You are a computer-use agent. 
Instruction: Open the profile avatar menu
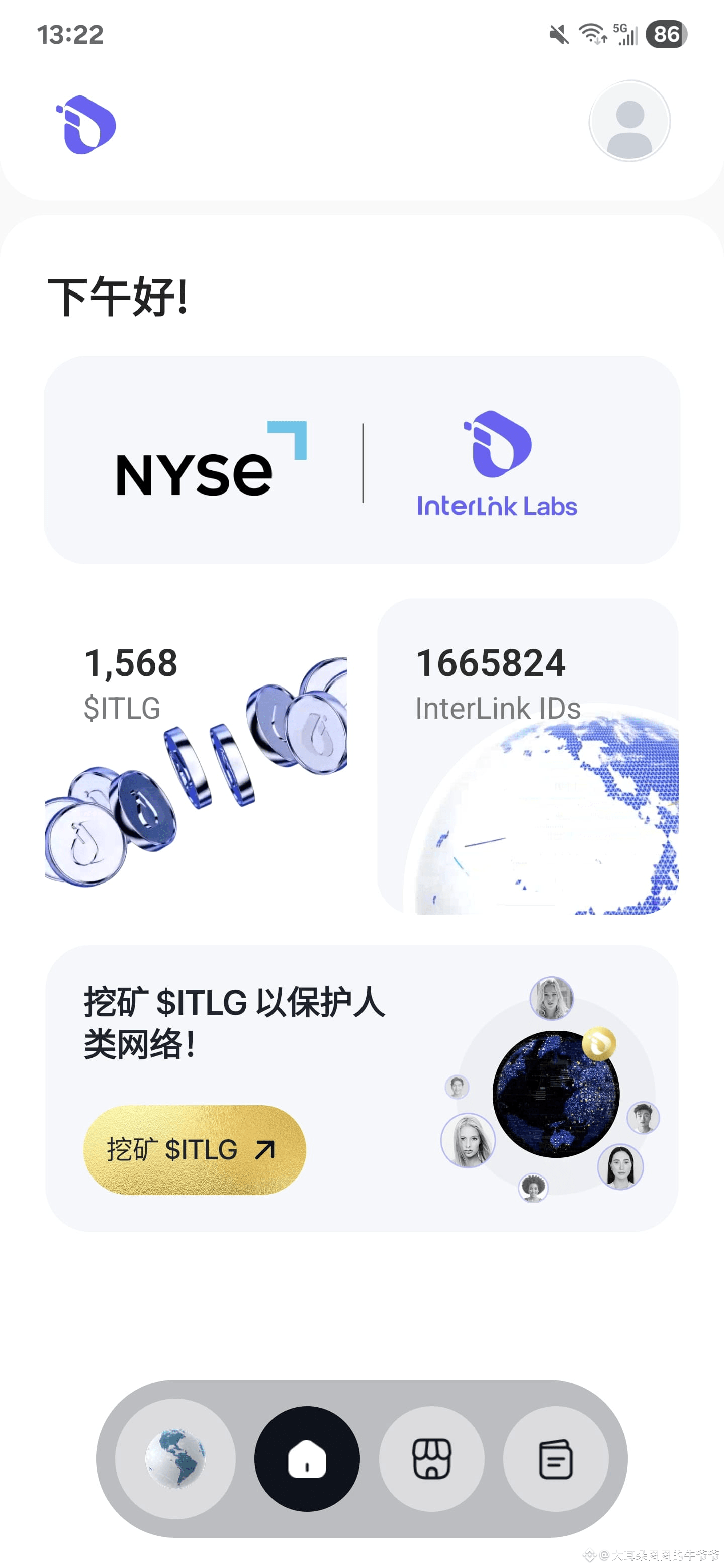coord(629,121)
